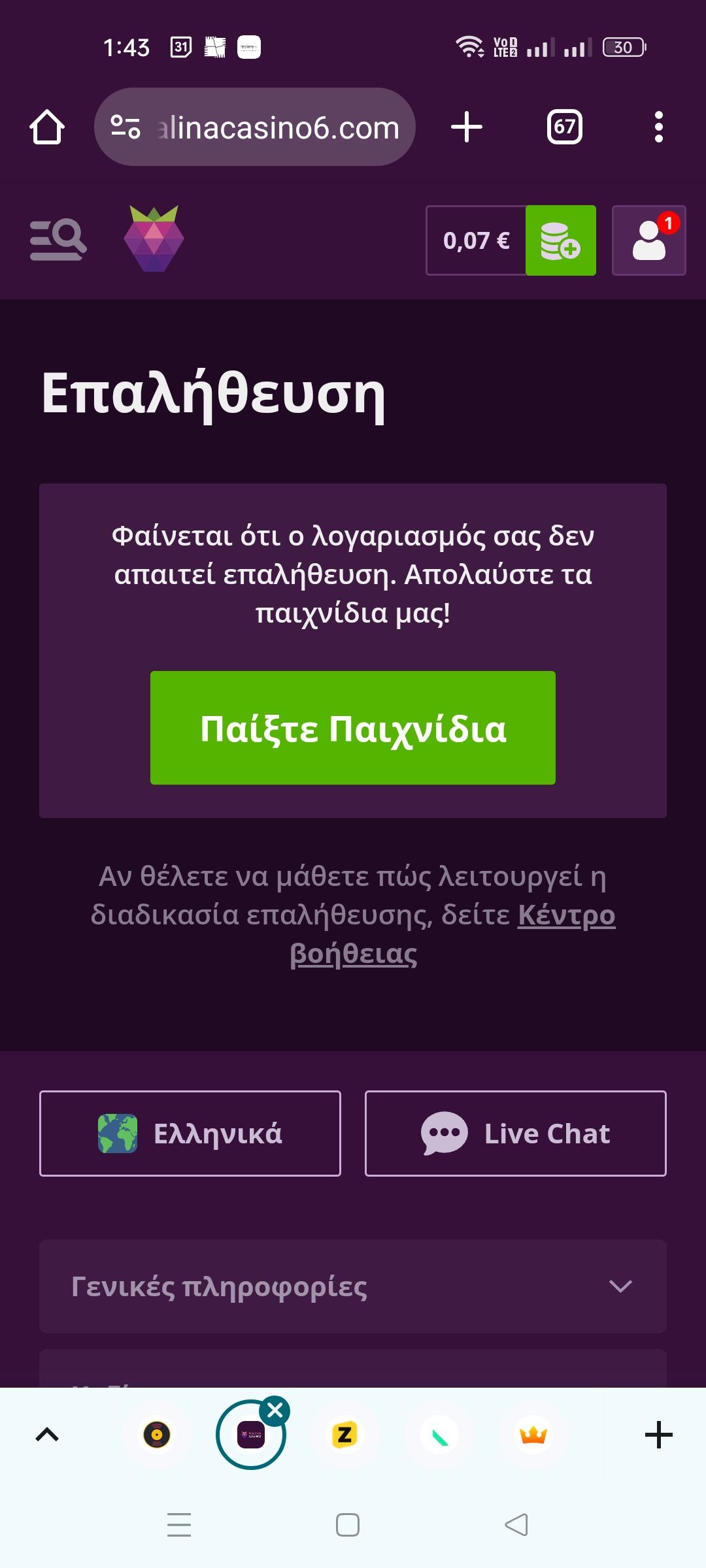Tap the raspberry casino logo
The height and width of the screenshot is (1568, 706).
click(154, 239)
